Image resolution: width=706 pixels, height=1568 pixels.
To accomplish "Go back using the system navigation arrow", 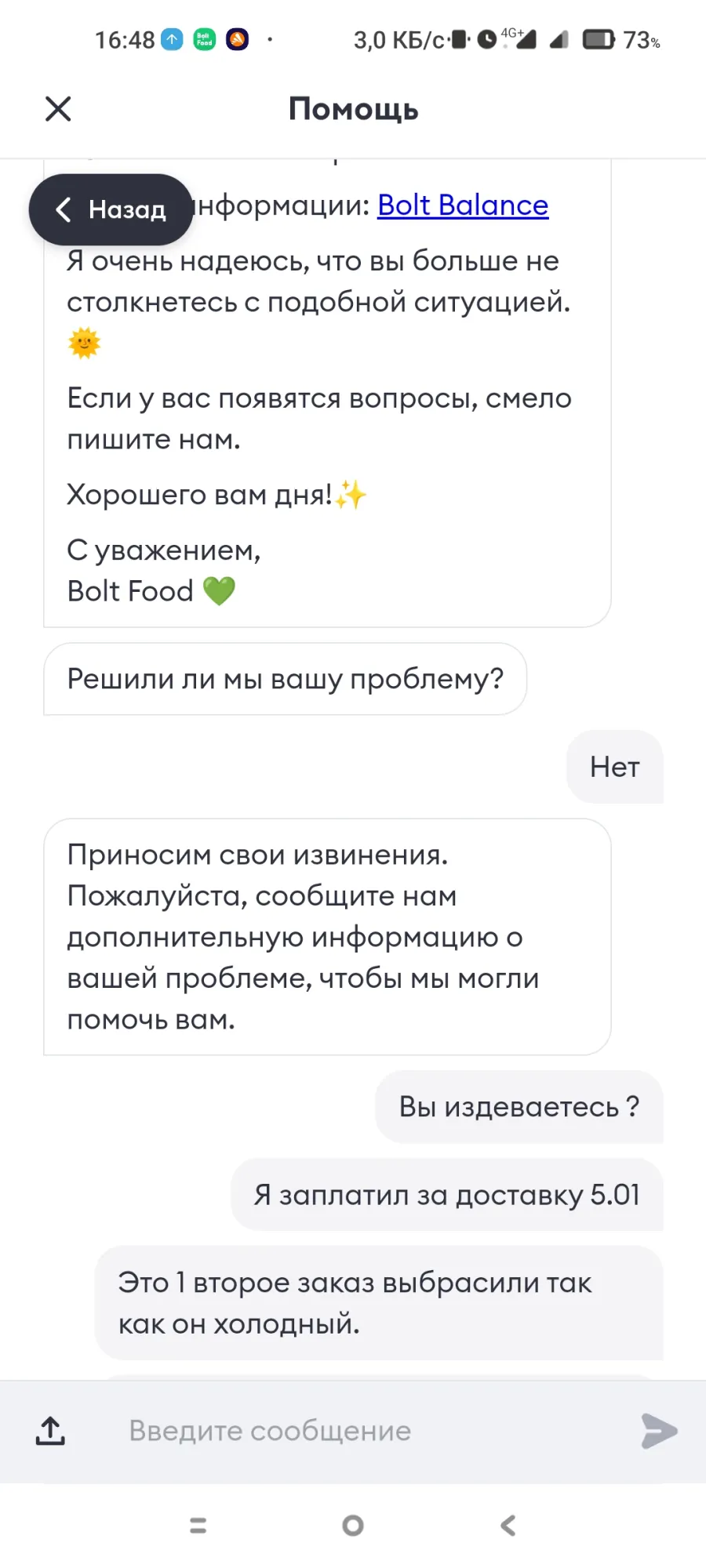I will (x=508, y=1525).
